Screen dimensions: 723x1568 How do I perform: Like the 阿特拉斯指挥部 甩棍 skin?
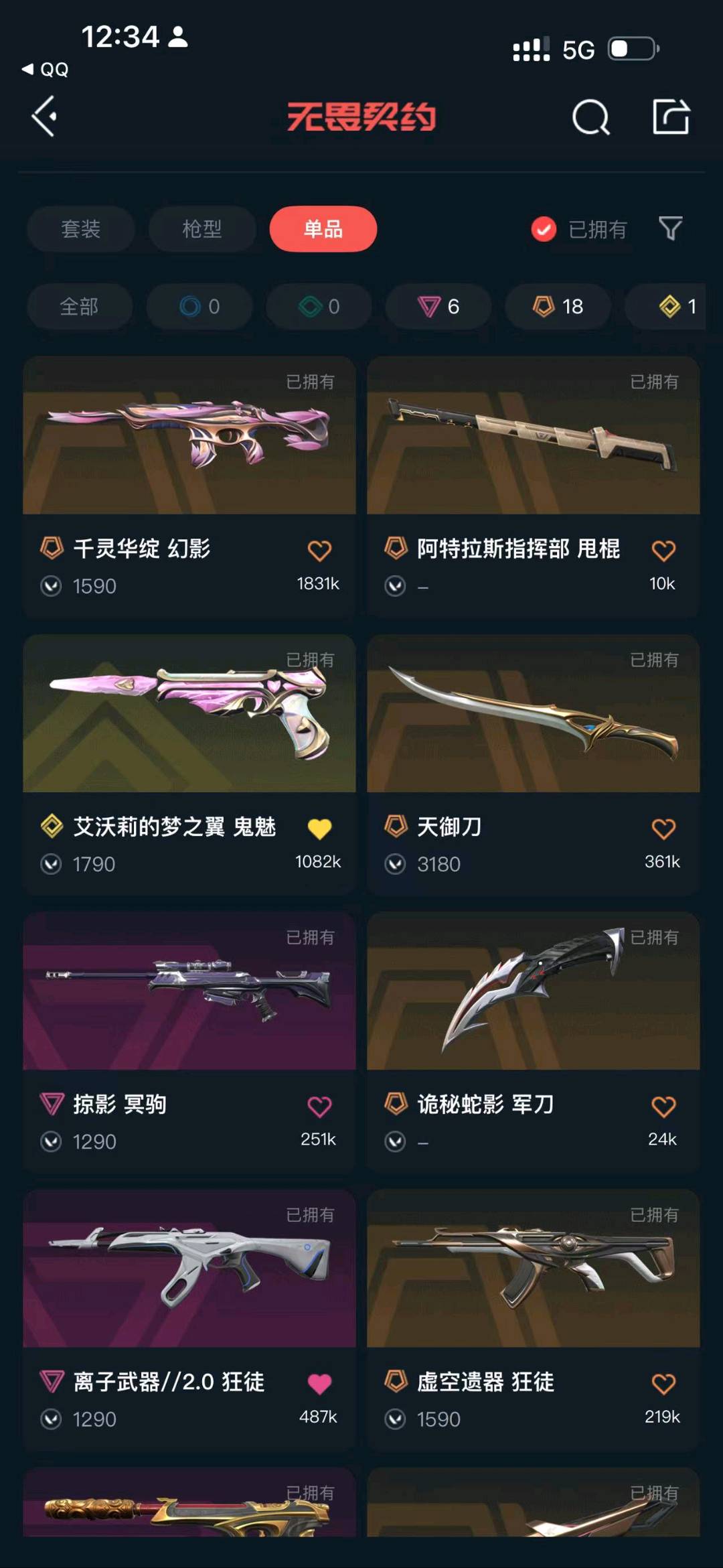[x=663, y=551]
